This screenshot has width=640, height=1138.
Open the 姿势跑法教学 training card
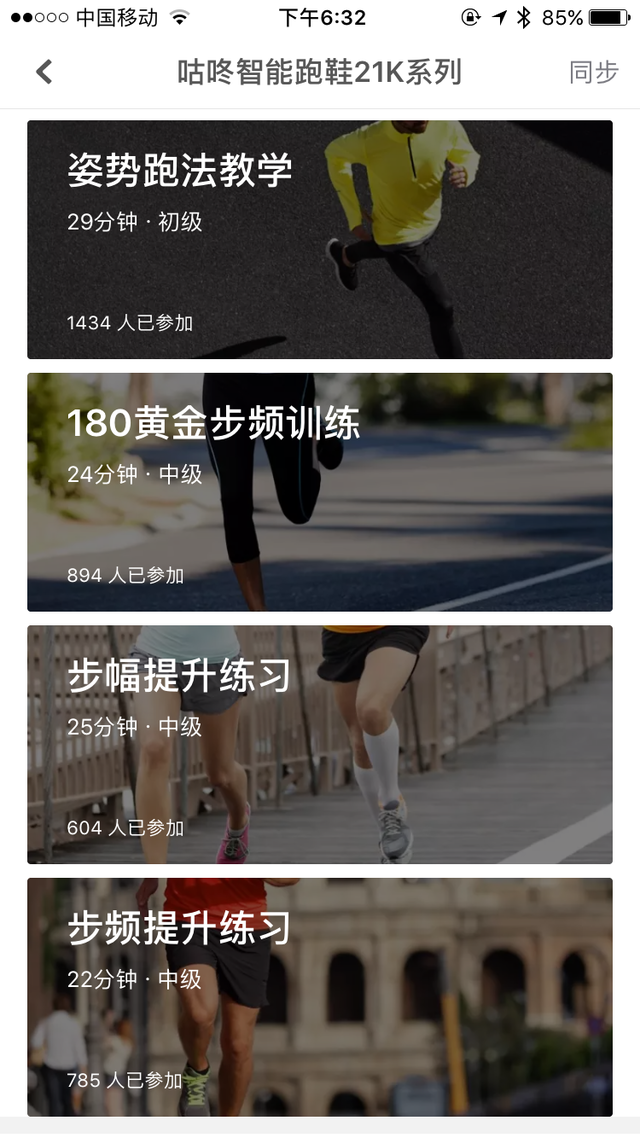pyautogui.click(x=319, y=240)
